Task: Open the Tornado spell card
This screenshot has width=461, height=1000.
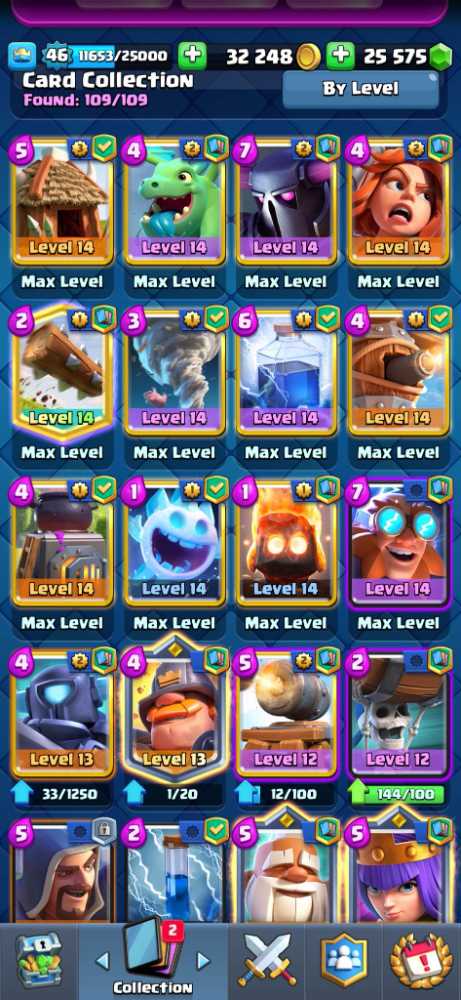Action: click(x=175, y=373)
